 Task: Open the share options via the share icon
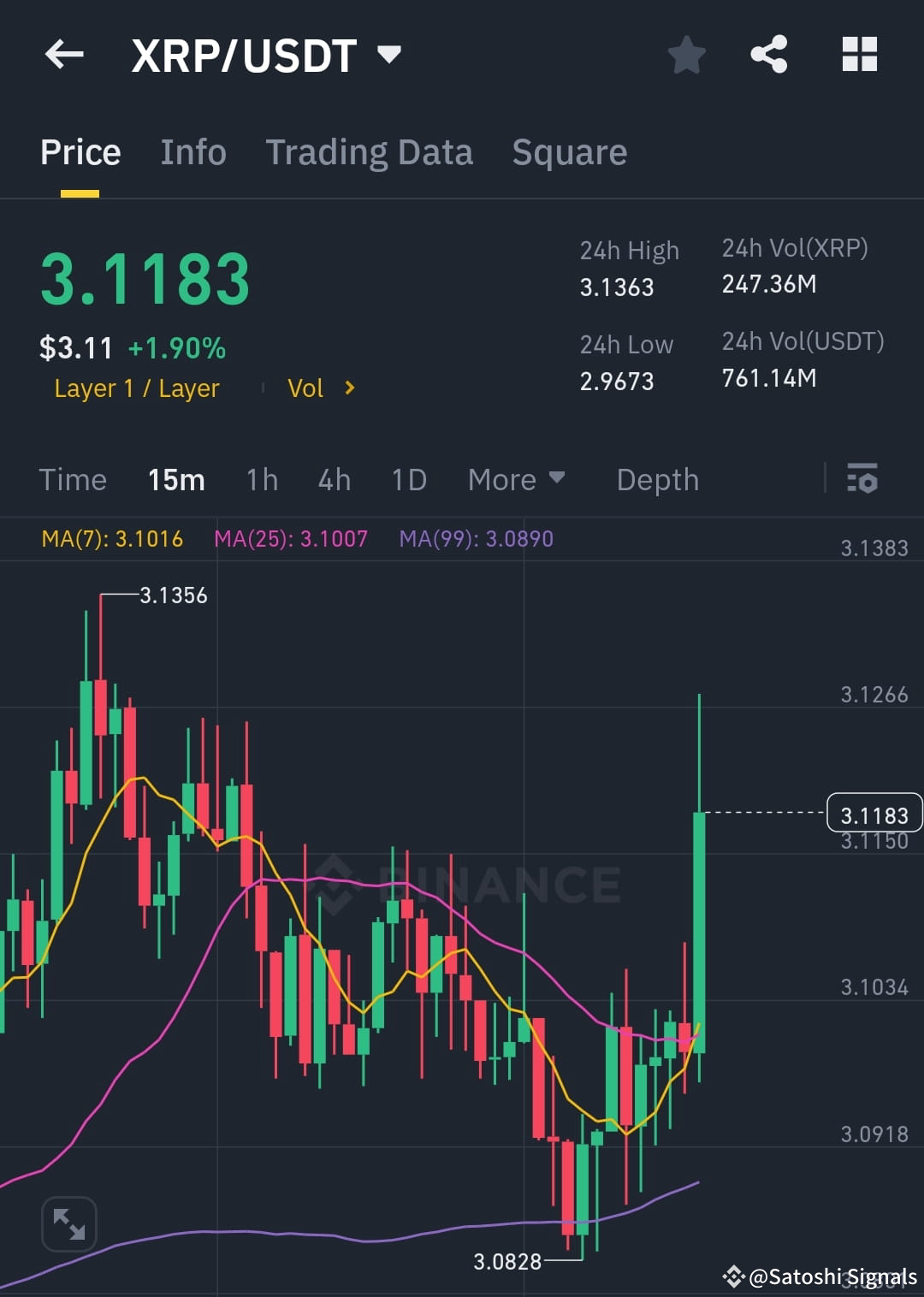pyautogui.click(x=768, y=54)
